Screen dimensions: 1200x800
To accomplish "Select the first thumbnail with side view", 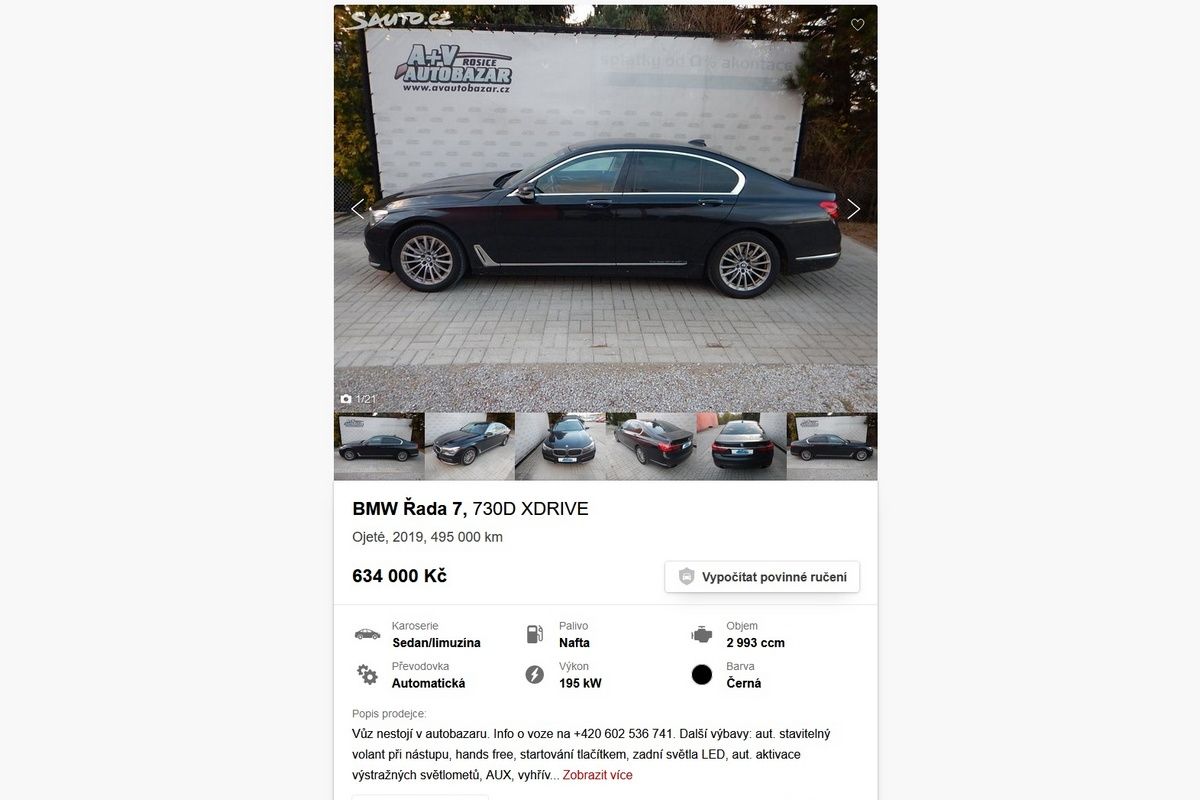I will pos(379,447).
